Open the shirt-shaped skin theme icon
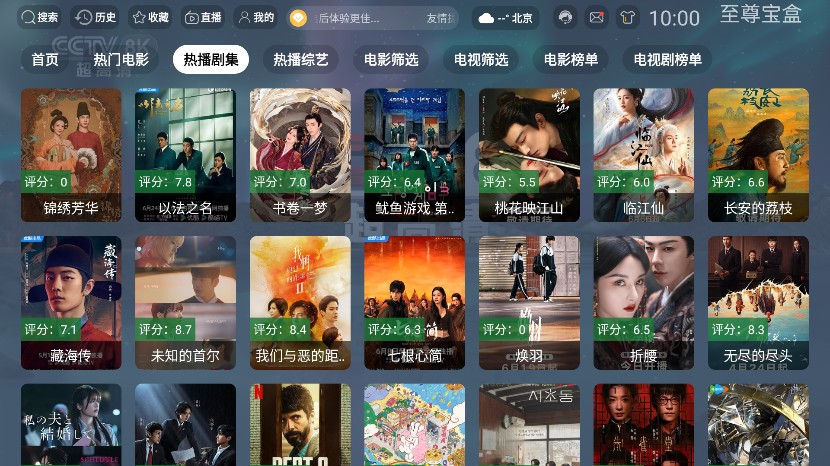Image resolution: width=830 pixels, height=466 pixels. pos(627,18)
